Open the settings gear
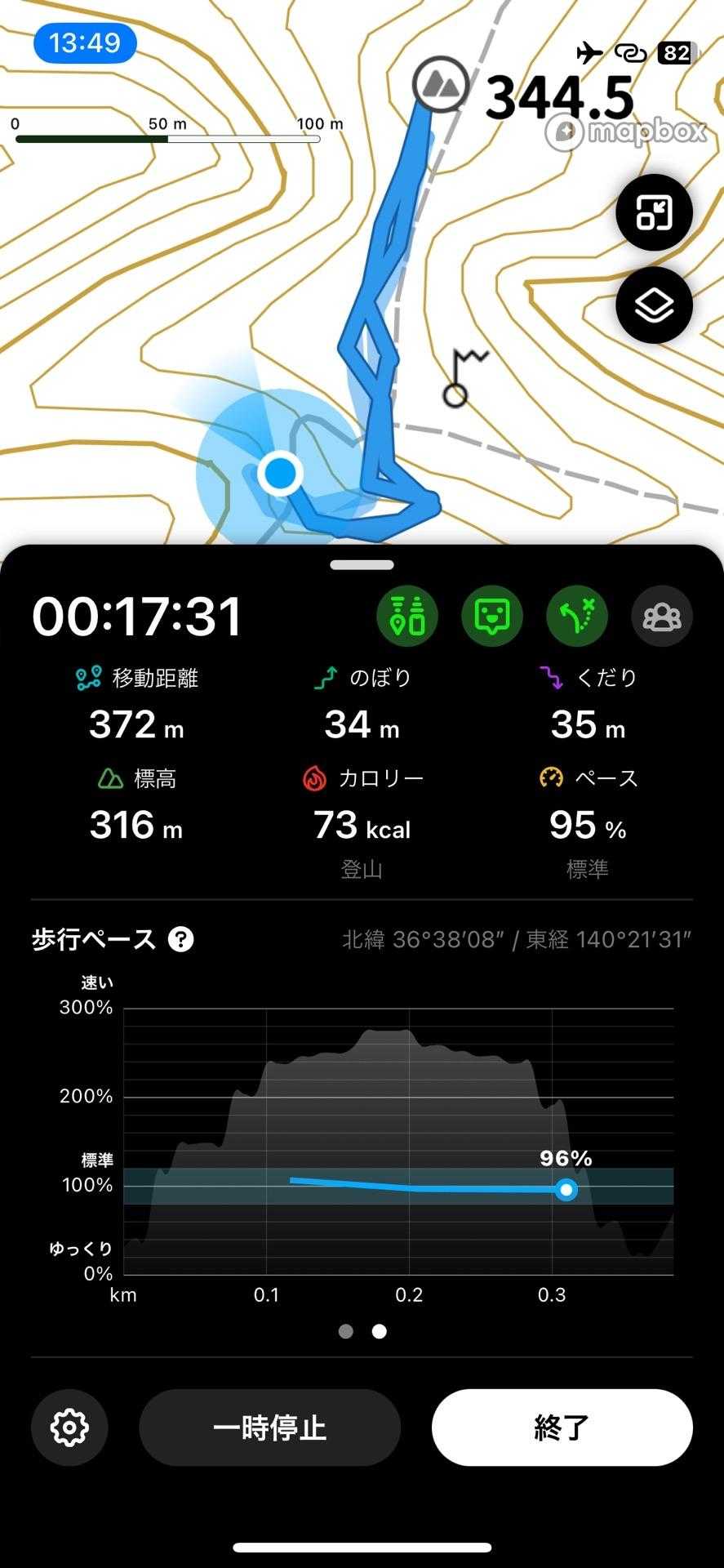The height and width of the screenshot is (1568, 724). (x=69, y=1428)
